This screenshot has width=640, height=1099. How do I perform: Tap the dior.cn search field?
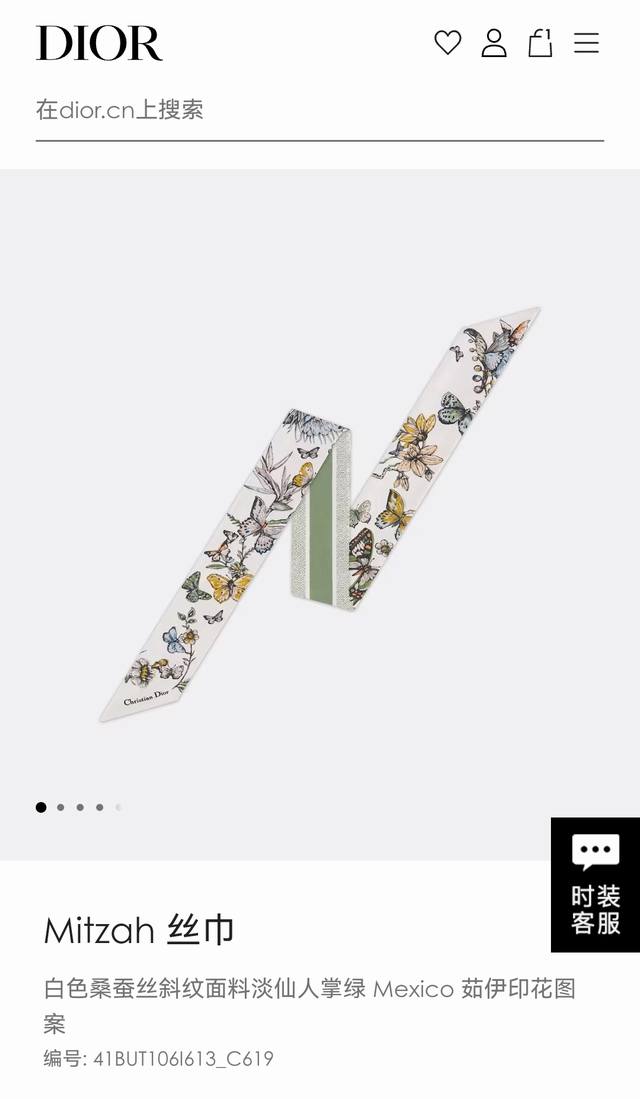tap(319, 110)
